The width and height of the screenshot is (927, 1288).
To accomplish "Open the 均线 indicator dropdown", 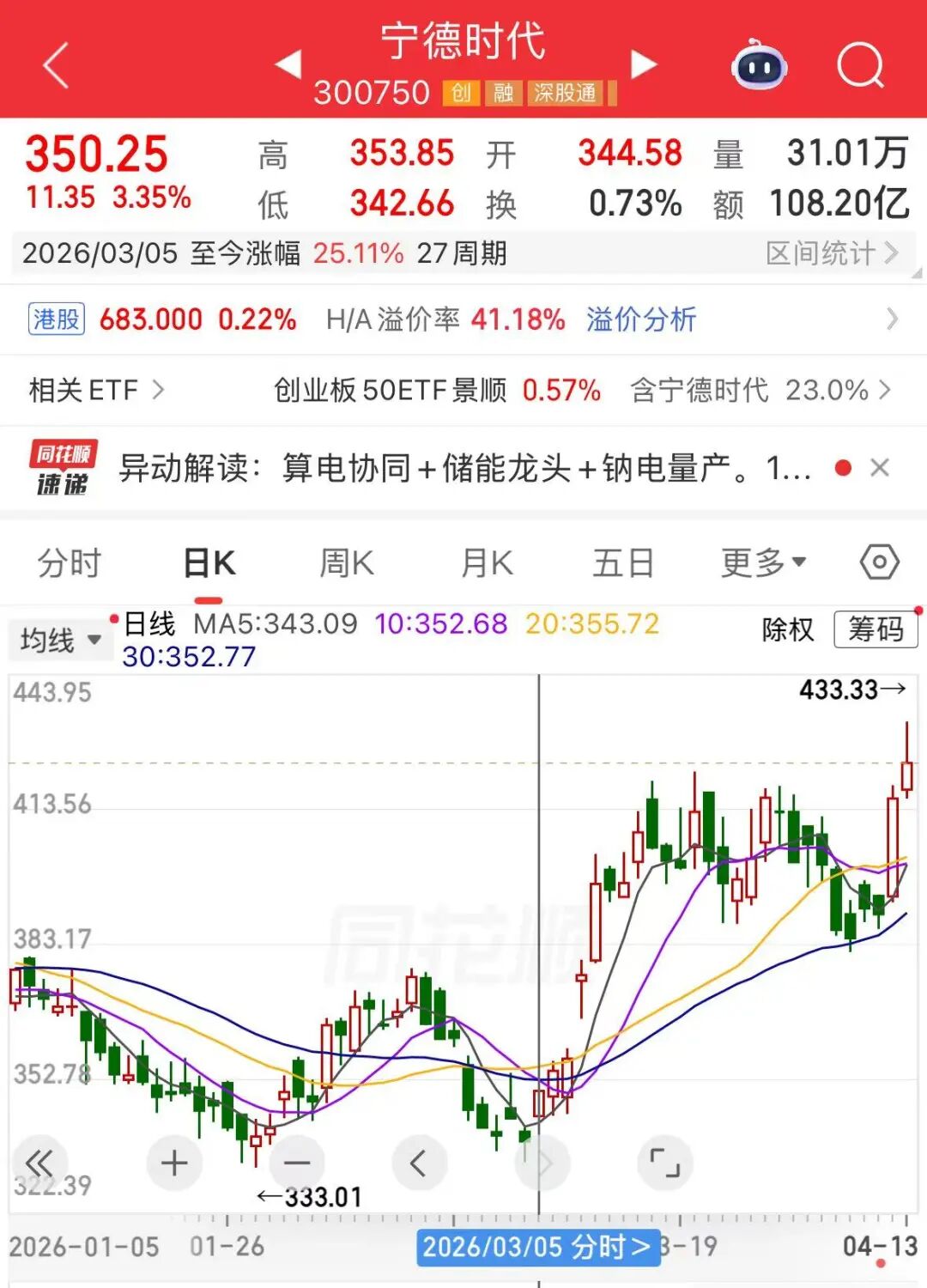I will coord(60,639).
